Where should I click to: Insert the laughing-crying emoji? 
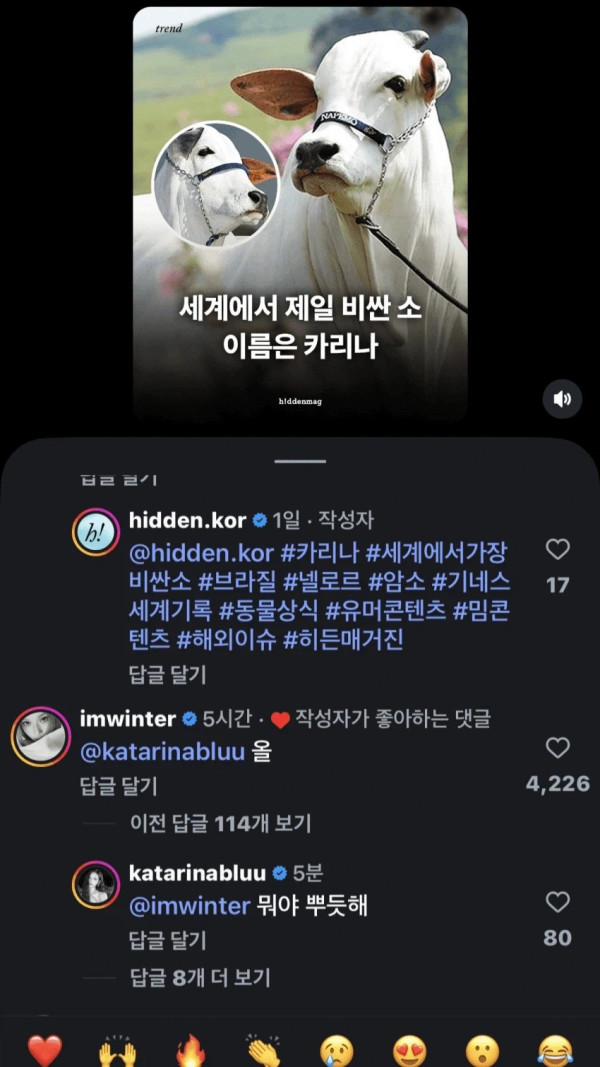pos(555,1051)
